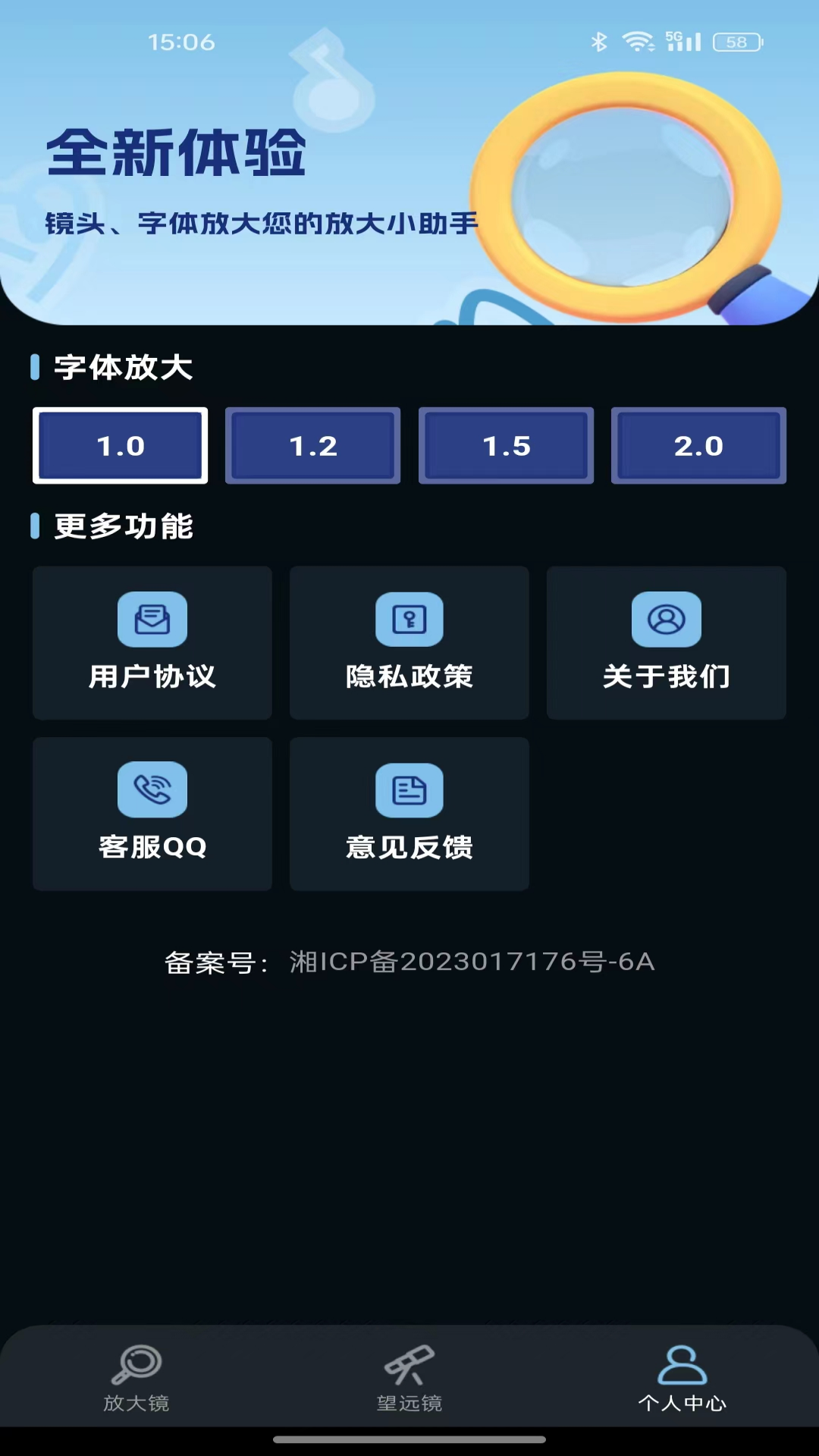Contact 客服QQ support
The width and height of the screenshot is (819, 1456).
click(x=152, y=813)
